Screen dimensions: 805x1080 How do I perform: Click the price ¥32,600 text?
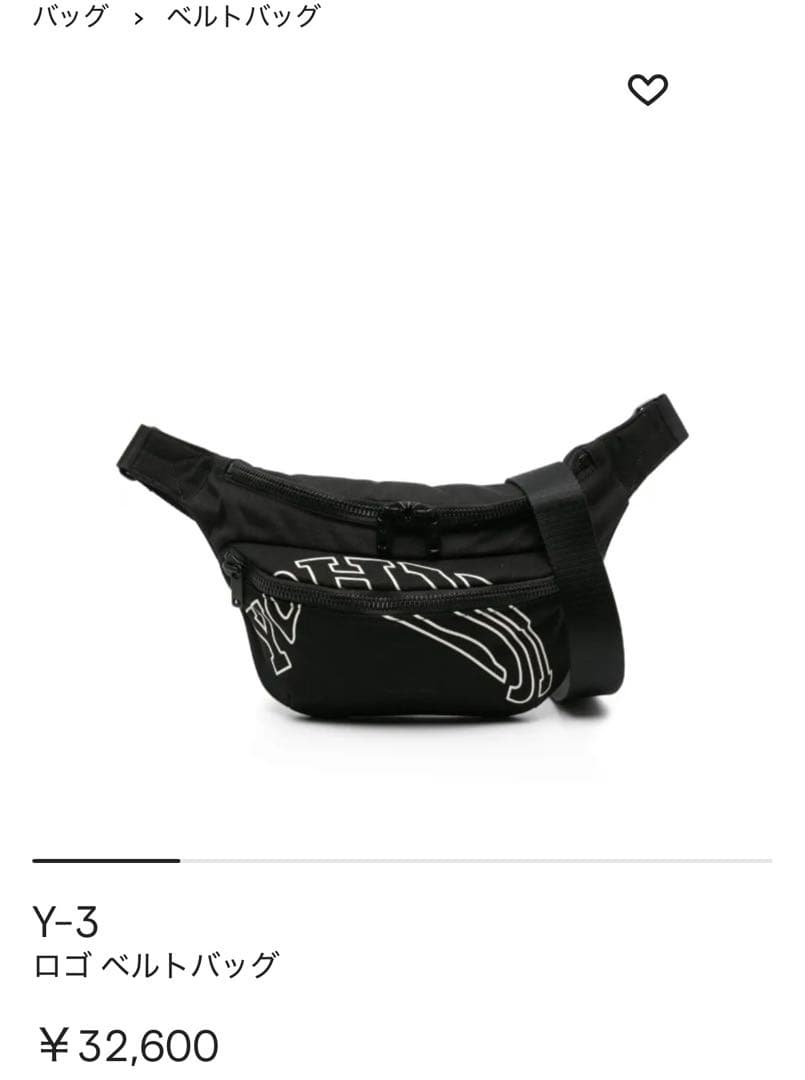132,1043
